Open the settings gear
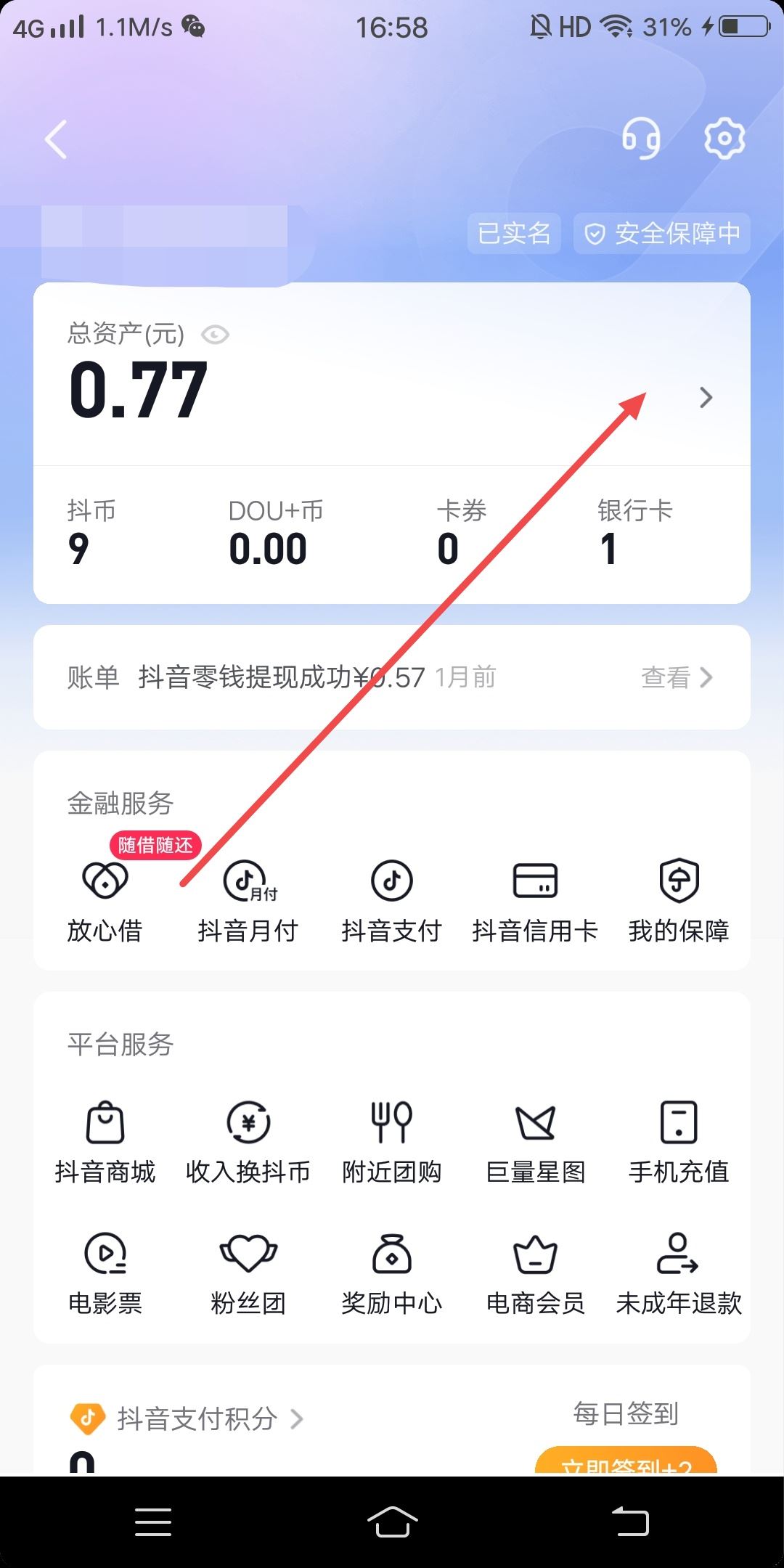 click(x=723, y=139)
